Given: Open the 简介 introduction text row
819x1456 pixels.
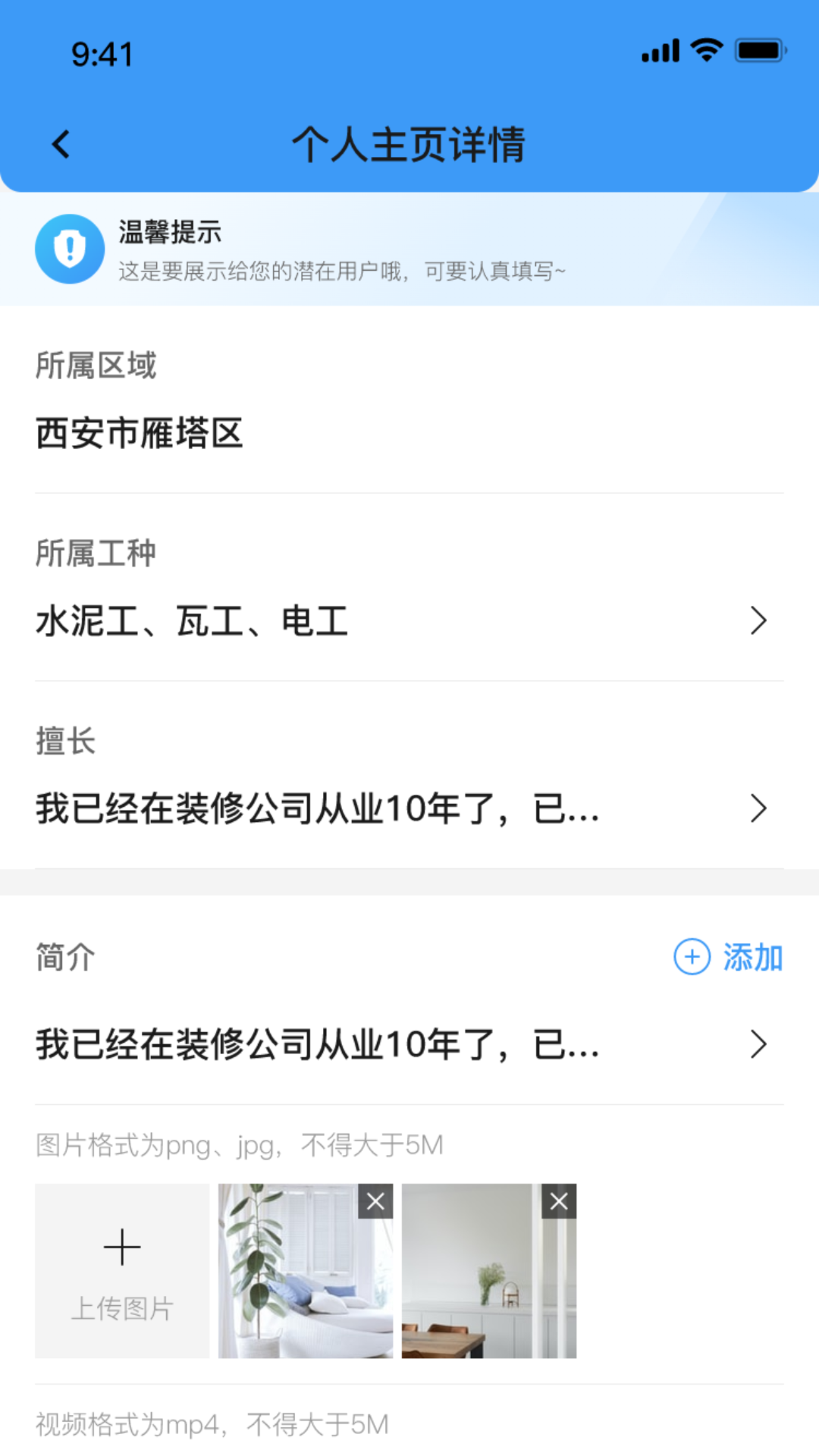Looking at the screenshot, I should tap(409, 1045).
